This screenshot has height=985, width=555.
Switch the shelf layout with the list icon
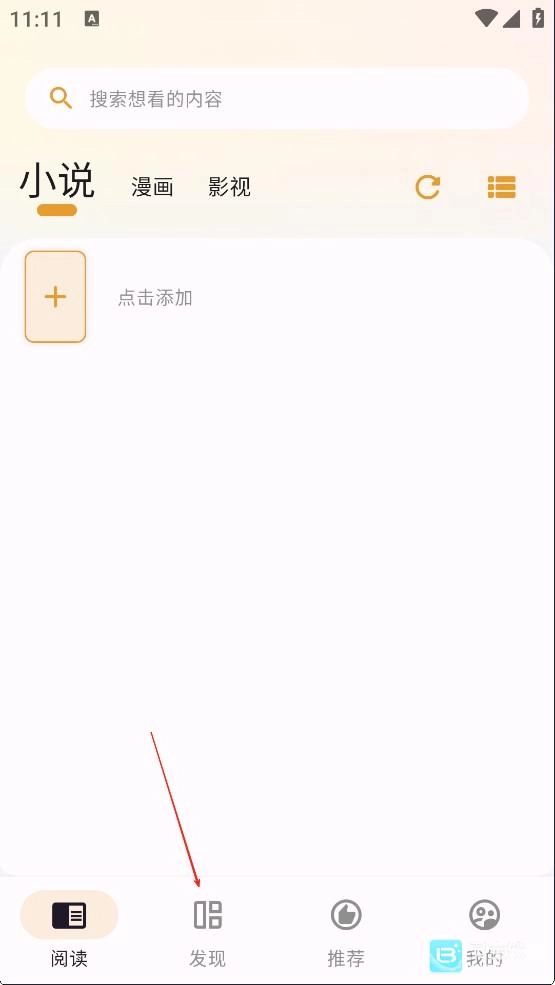[502, 187]
